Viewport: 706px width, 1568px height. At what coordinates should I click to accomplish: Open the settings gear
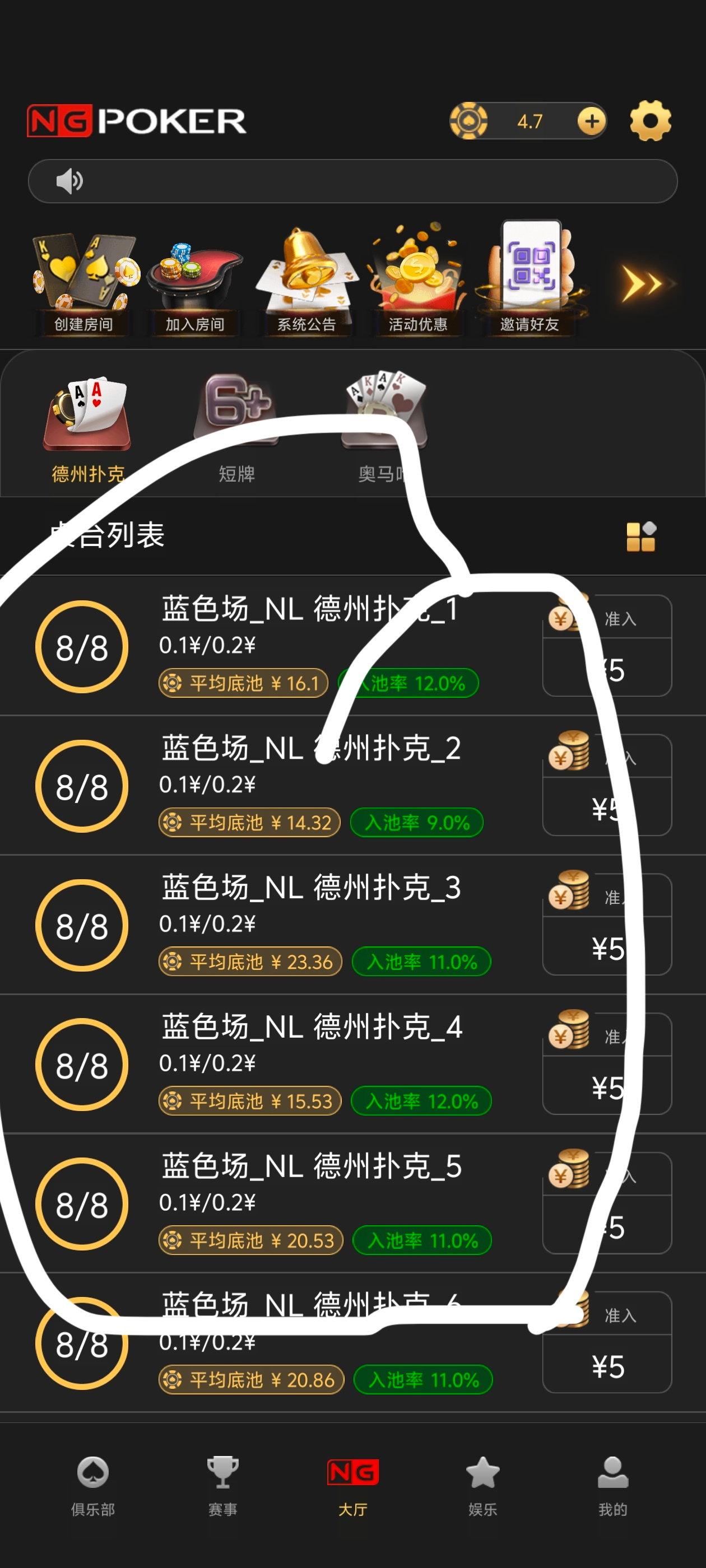coord(650,120)
